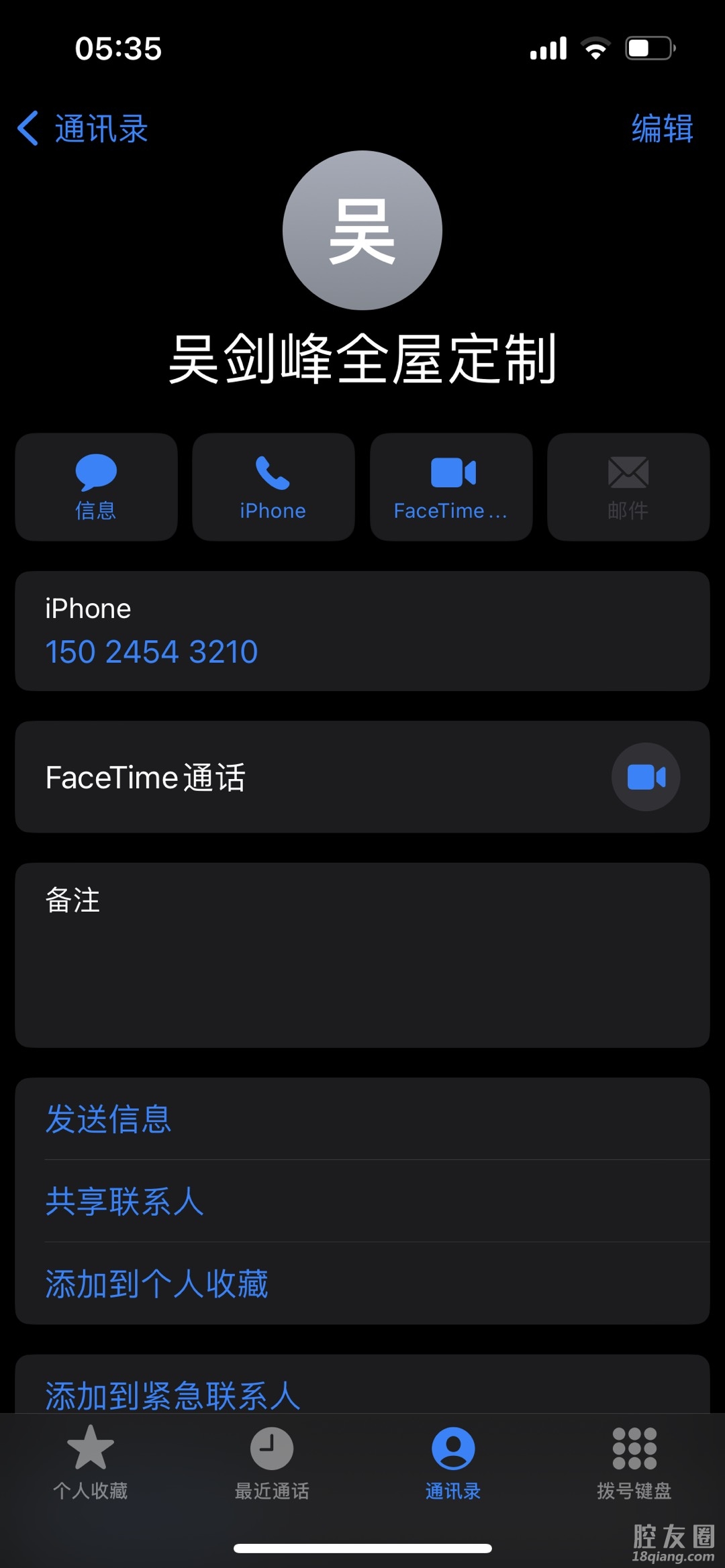Tap 编辑 to edit this contact
Image resolution: width=725 pixels, height=1568 pixels.
[662, 128]
